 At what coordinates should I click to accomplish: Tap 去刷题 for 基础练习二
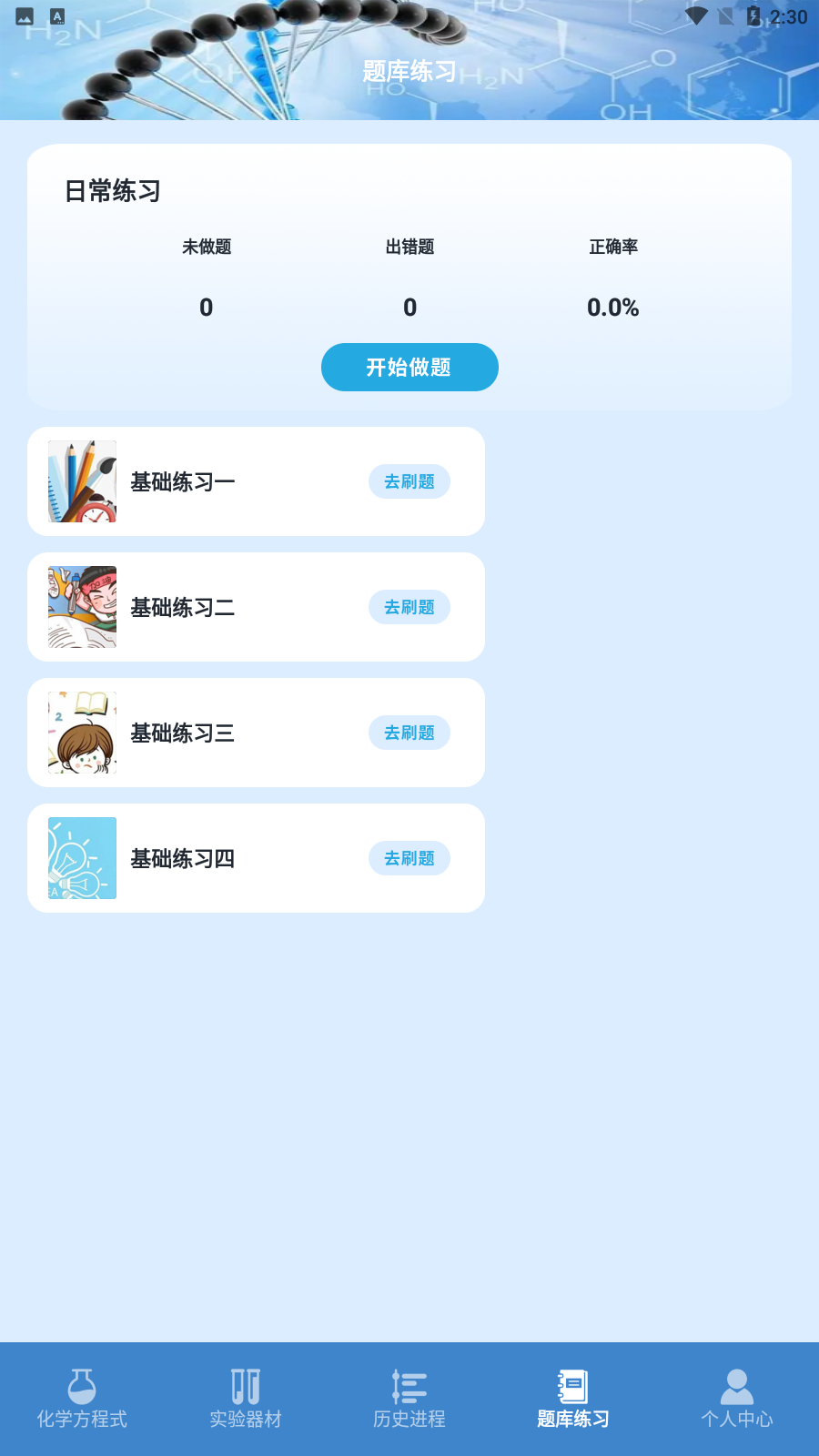coord(409,607)
